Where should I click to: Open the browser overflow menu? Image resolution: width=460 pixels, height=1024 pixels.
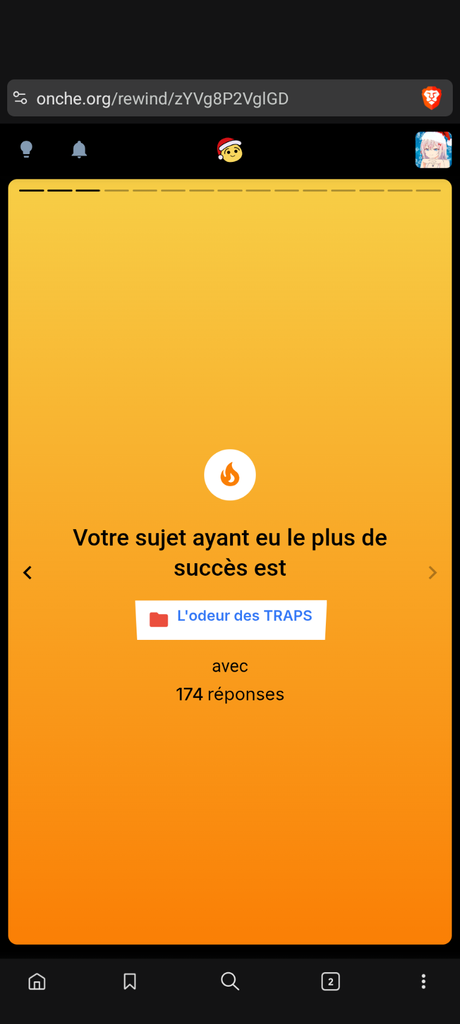(423, 981)
